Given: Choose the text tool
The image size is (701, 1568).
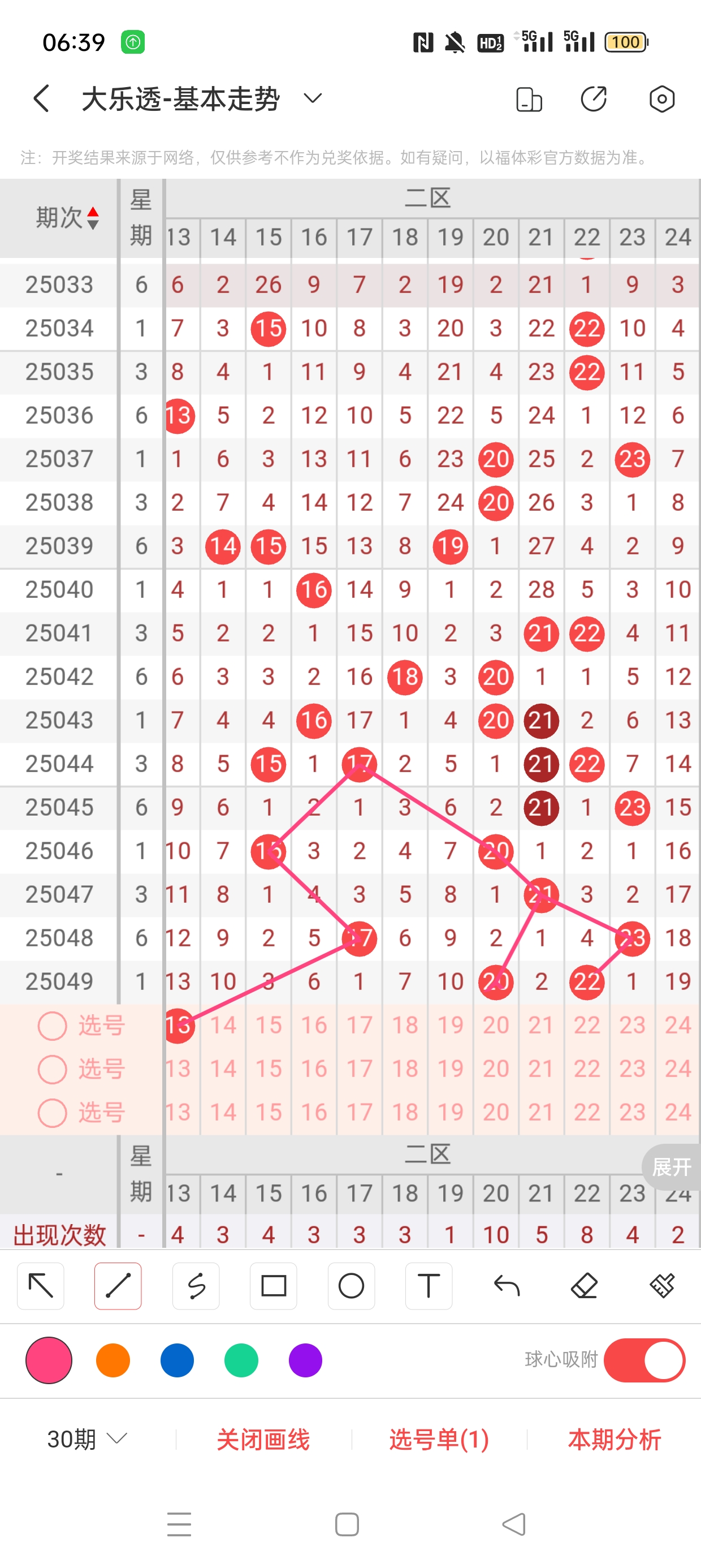Looking at the screenshot, I should [429, 1286].
